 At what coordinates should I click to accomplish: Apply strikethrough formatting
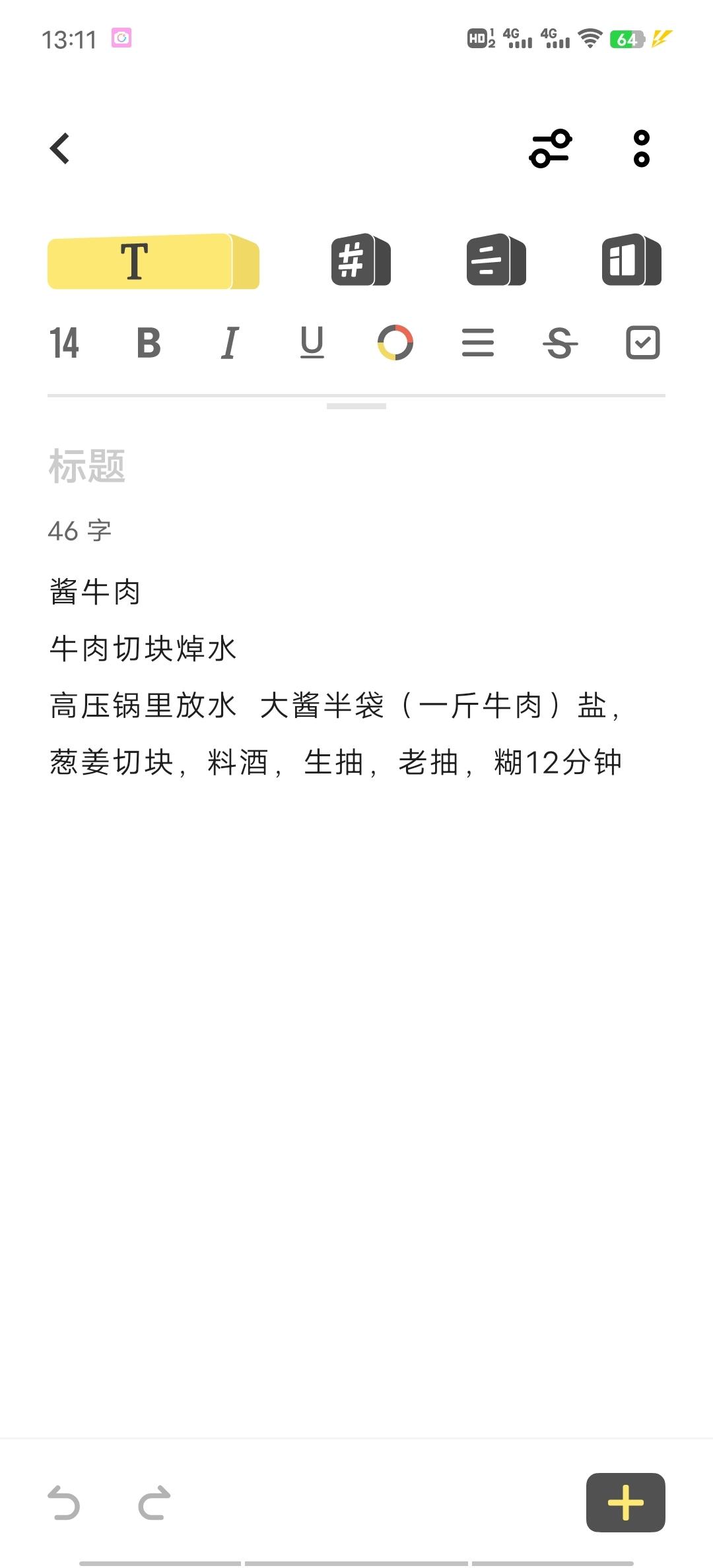pos(560,343)
